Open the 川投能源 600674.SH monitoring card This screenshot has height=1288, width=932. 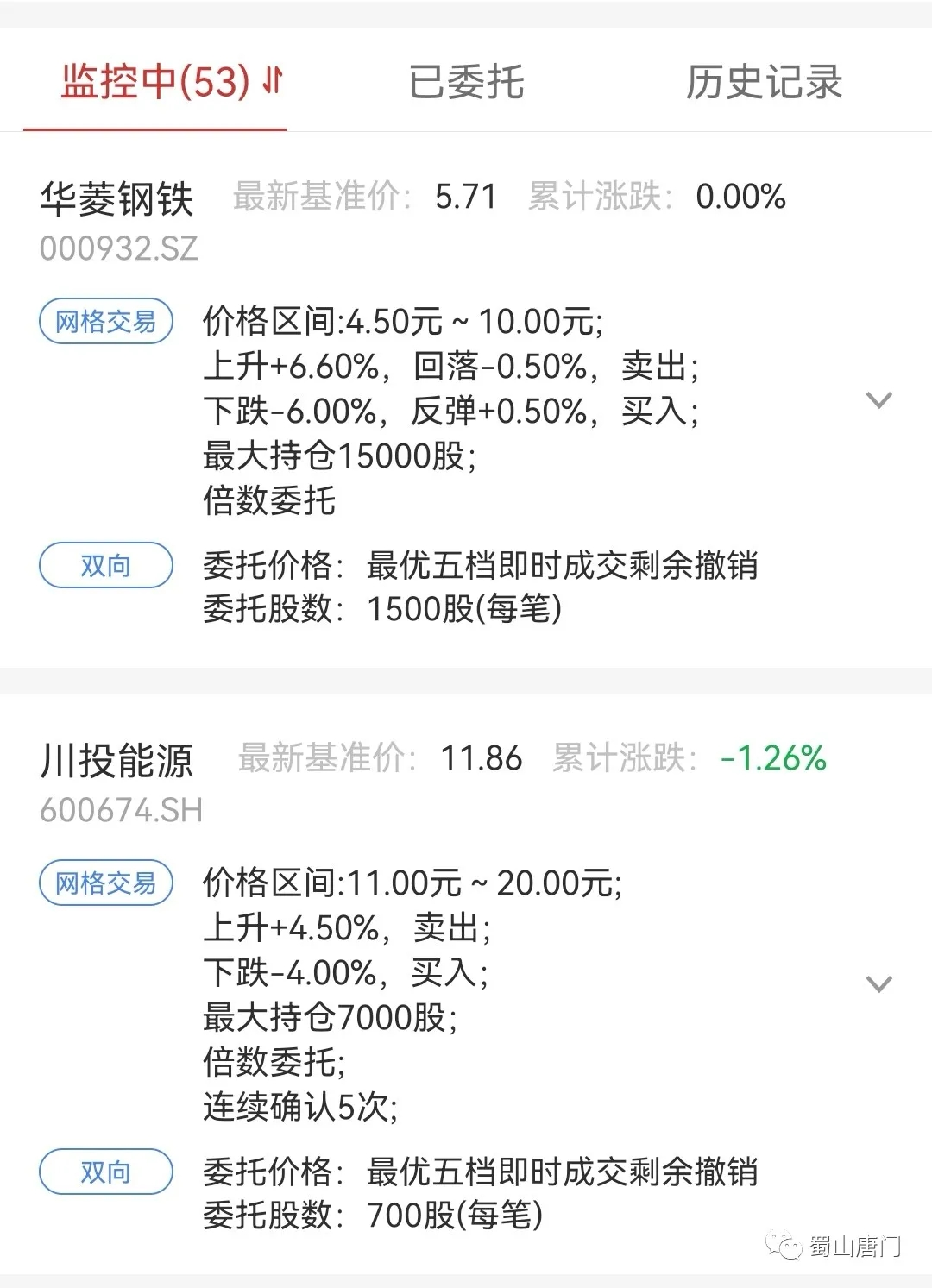[x=466, y=983]
